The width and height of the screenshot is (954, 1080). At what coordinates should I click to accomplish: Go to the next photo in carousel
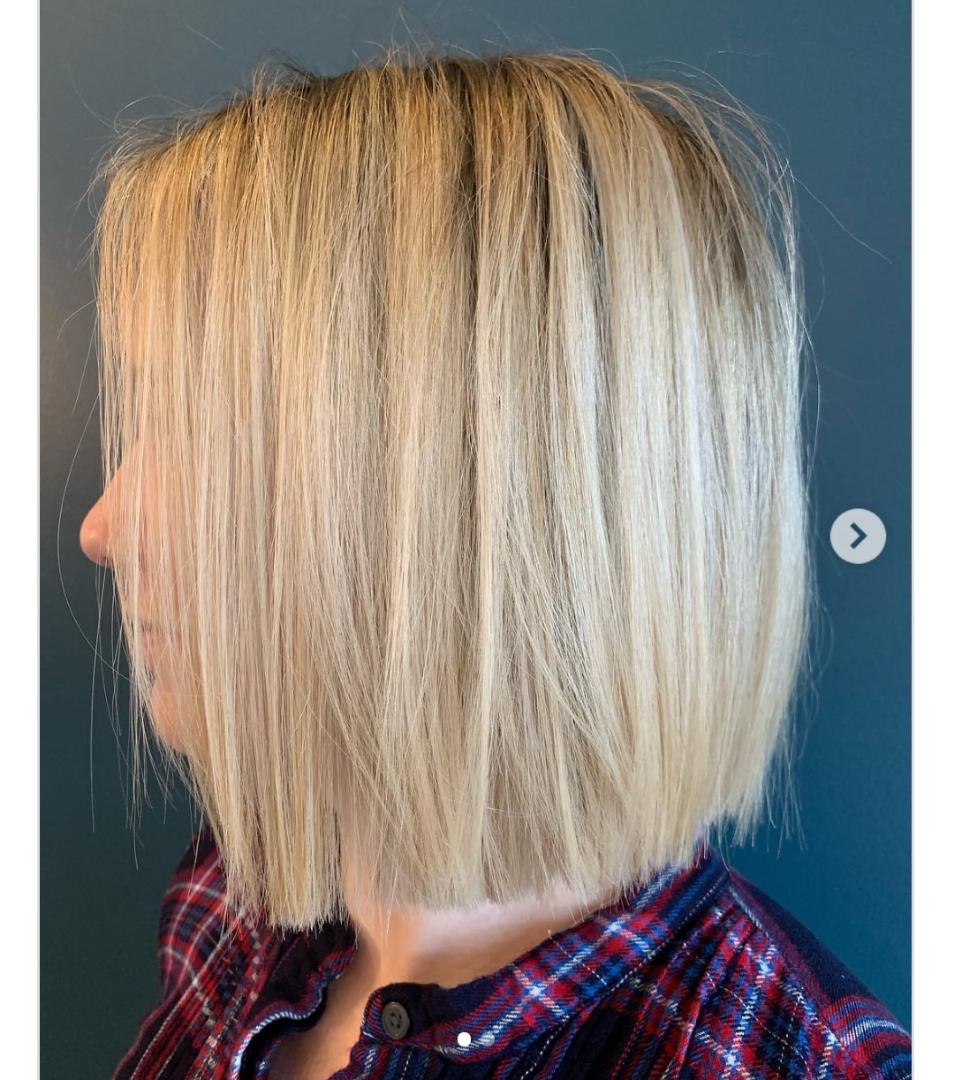tap(857, 536)
